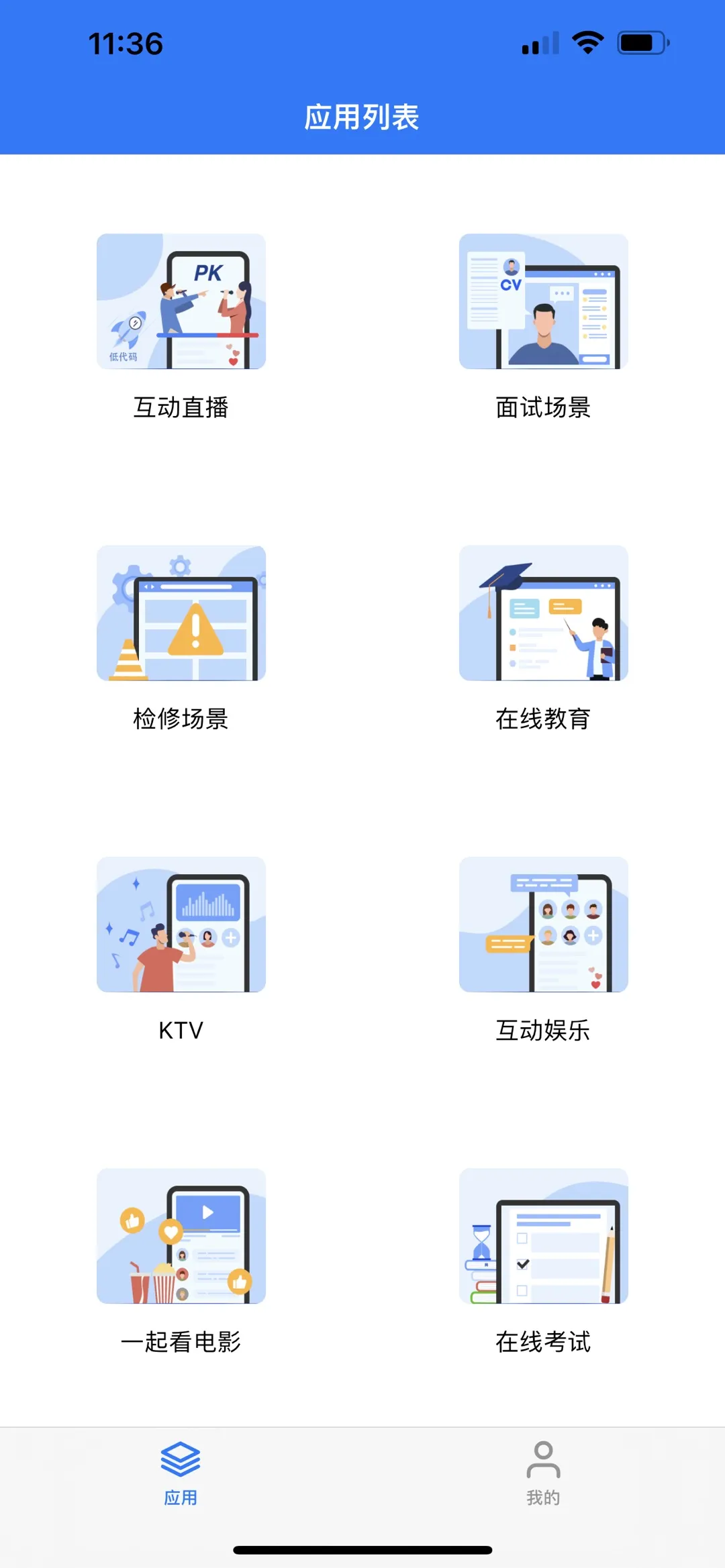
Task: Switch to the 我的 tab
Action: [543, 1473]
